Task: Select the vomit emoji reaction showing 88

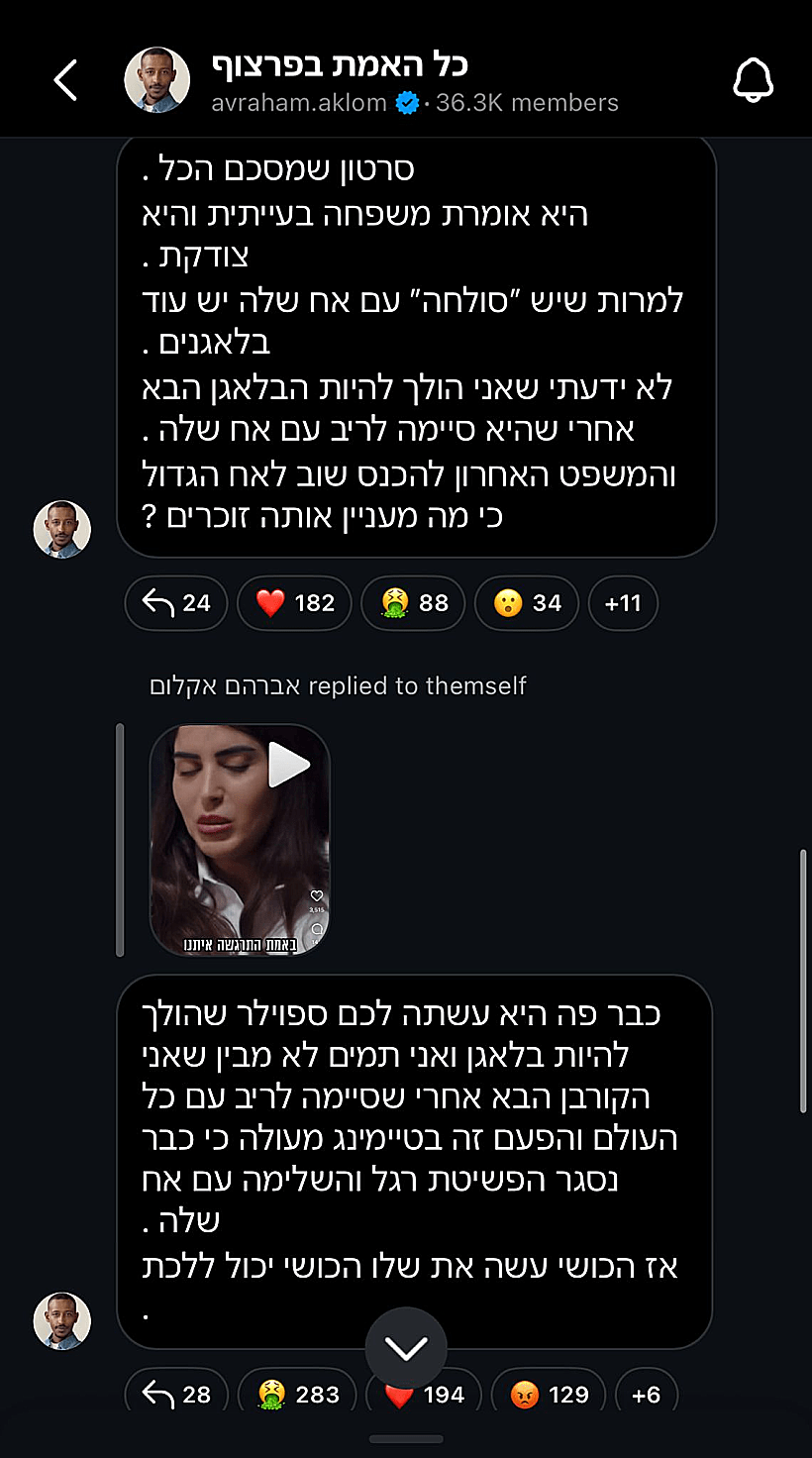Action: pyautogui.click(x=413, y=603)
